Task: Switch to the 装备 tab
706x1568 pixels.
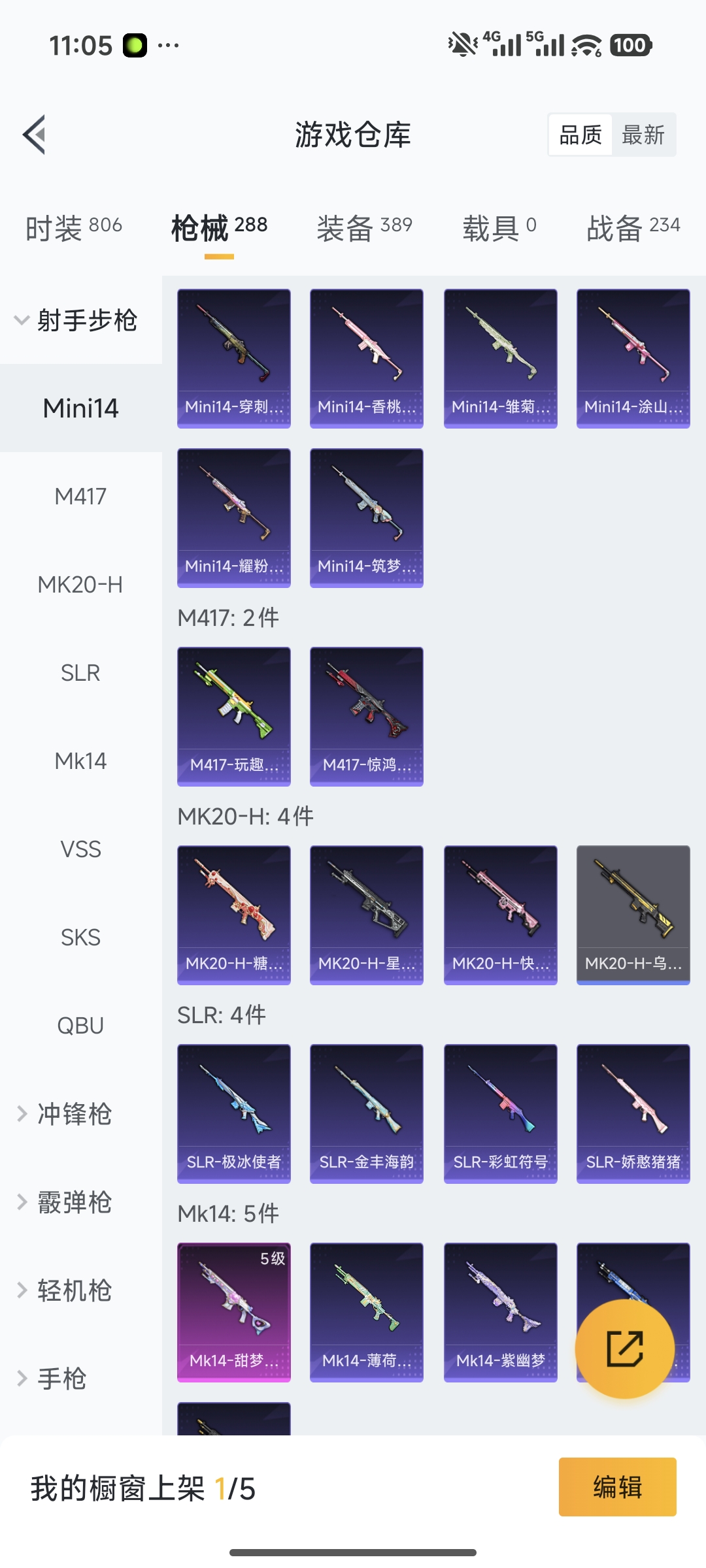Action: [364, 228]
